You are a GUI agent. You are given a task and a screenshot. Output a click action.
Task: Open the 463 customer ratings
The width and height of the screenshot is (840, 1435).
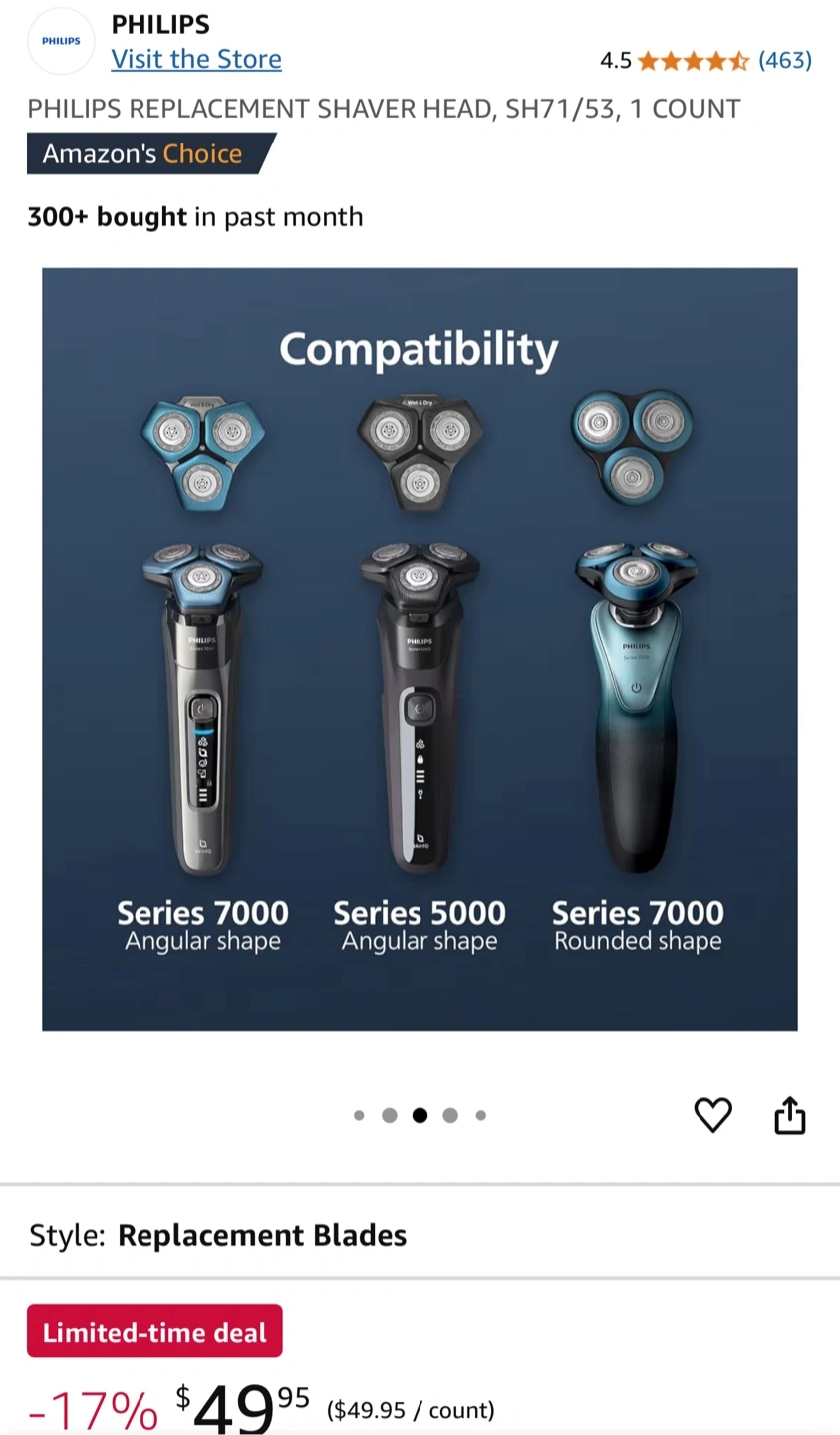click(785, 60)
